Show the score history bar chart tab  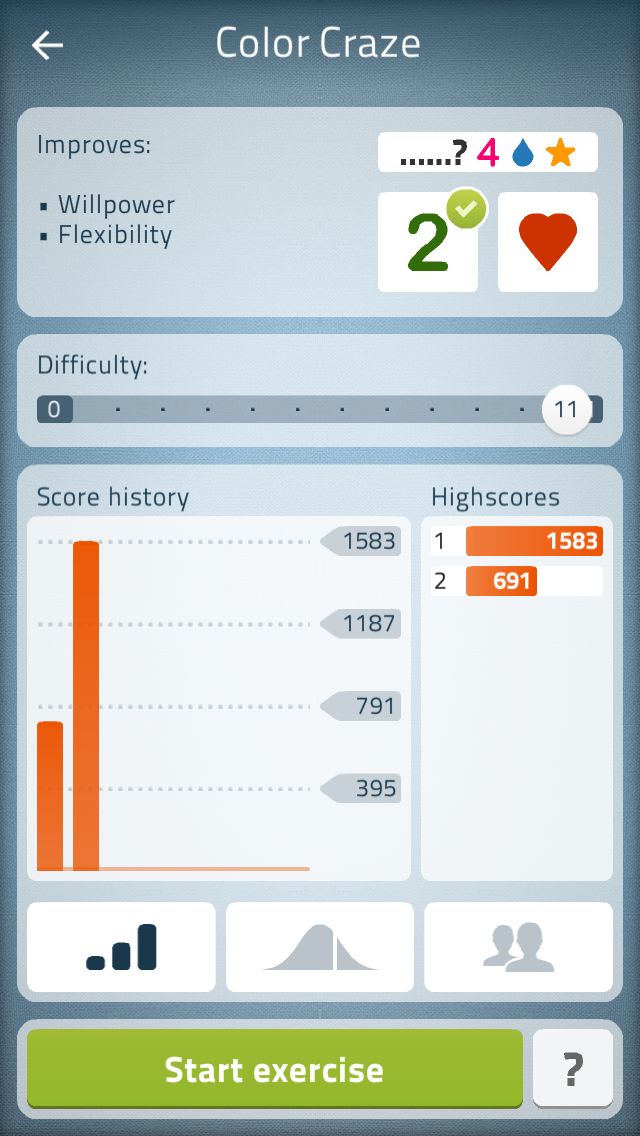point(121,947)
